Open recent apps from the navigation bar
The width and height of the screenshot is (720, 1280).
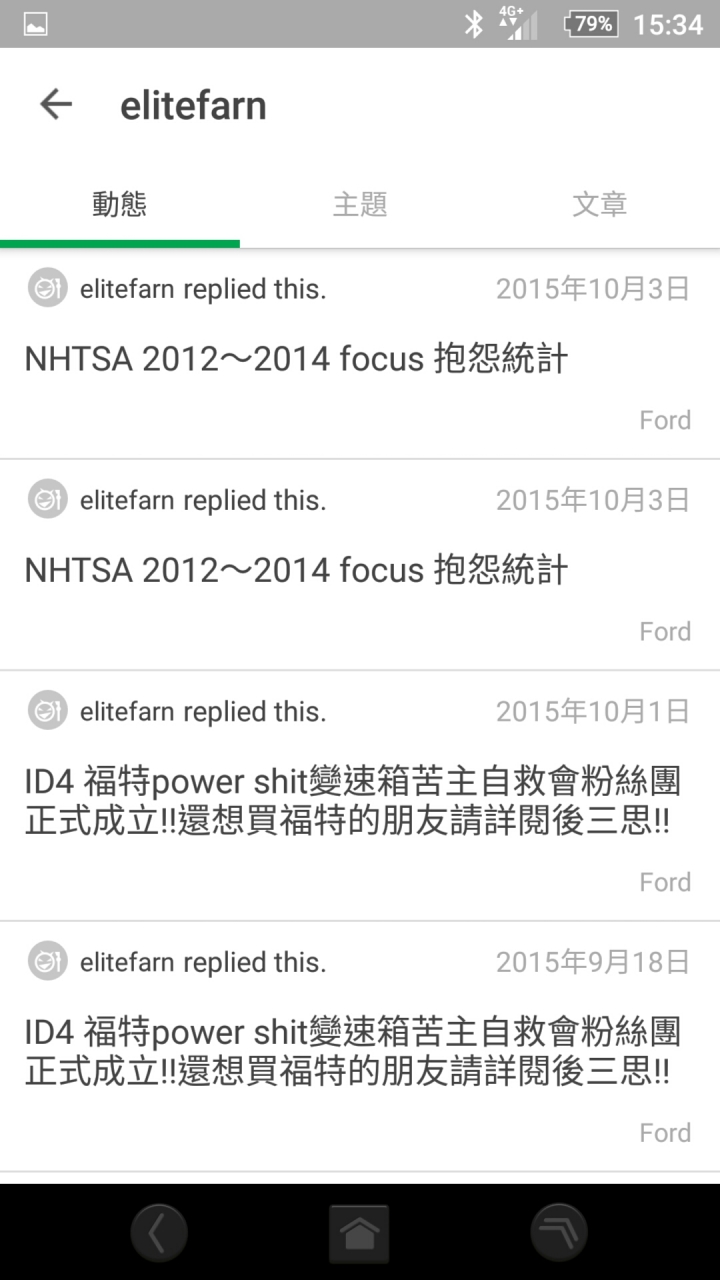559,1233
